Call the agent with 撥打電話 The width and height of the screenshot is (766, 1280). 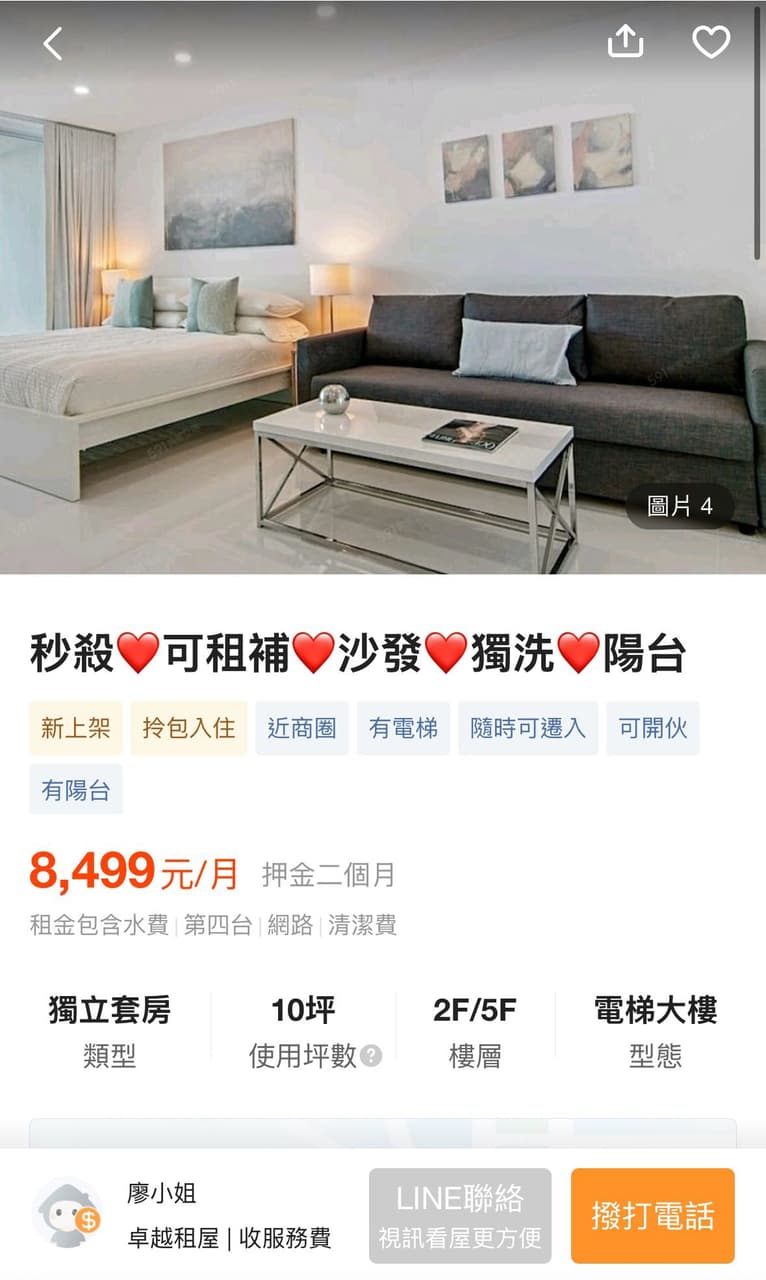pyautogui.click(x=653, y=1215)
